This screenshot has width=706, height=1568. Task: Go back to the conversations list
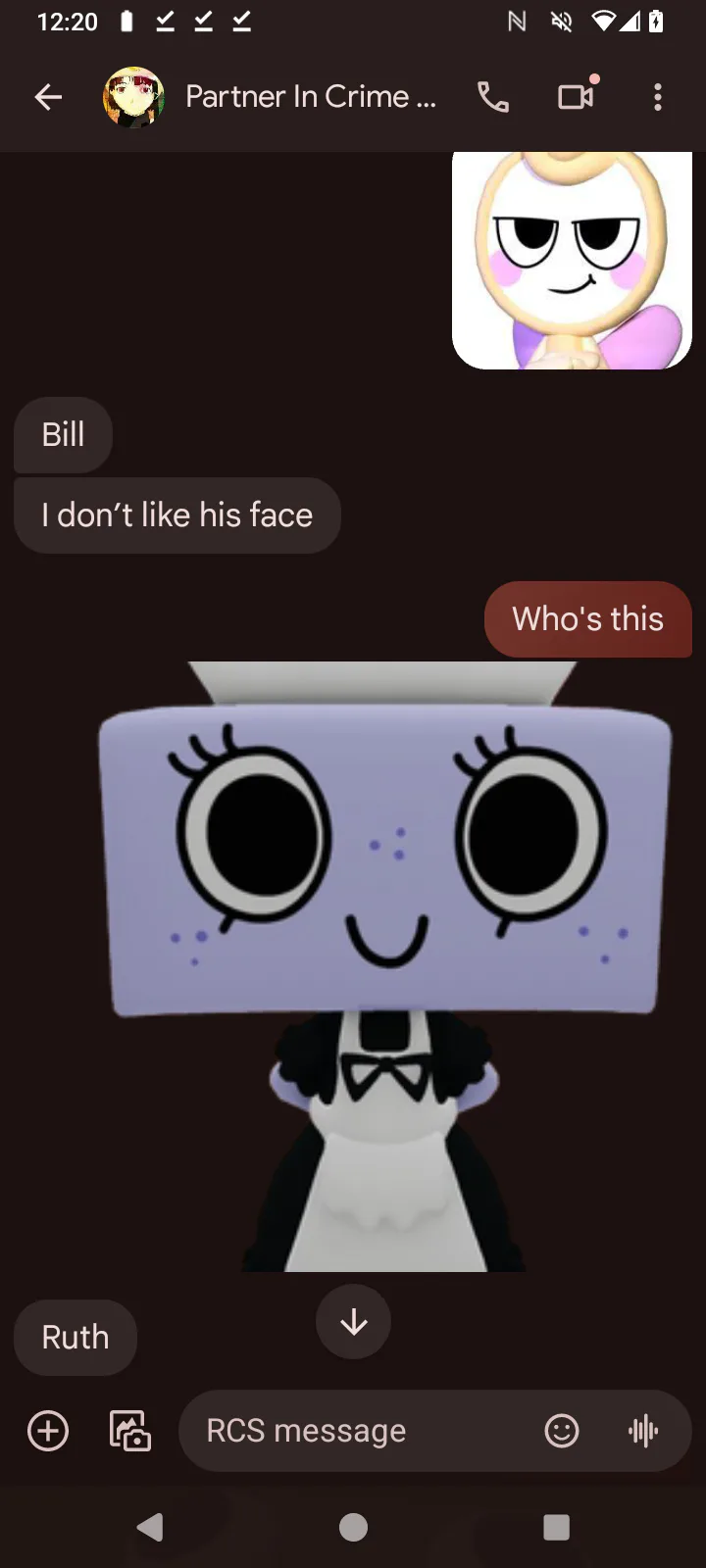coord(48,97)
